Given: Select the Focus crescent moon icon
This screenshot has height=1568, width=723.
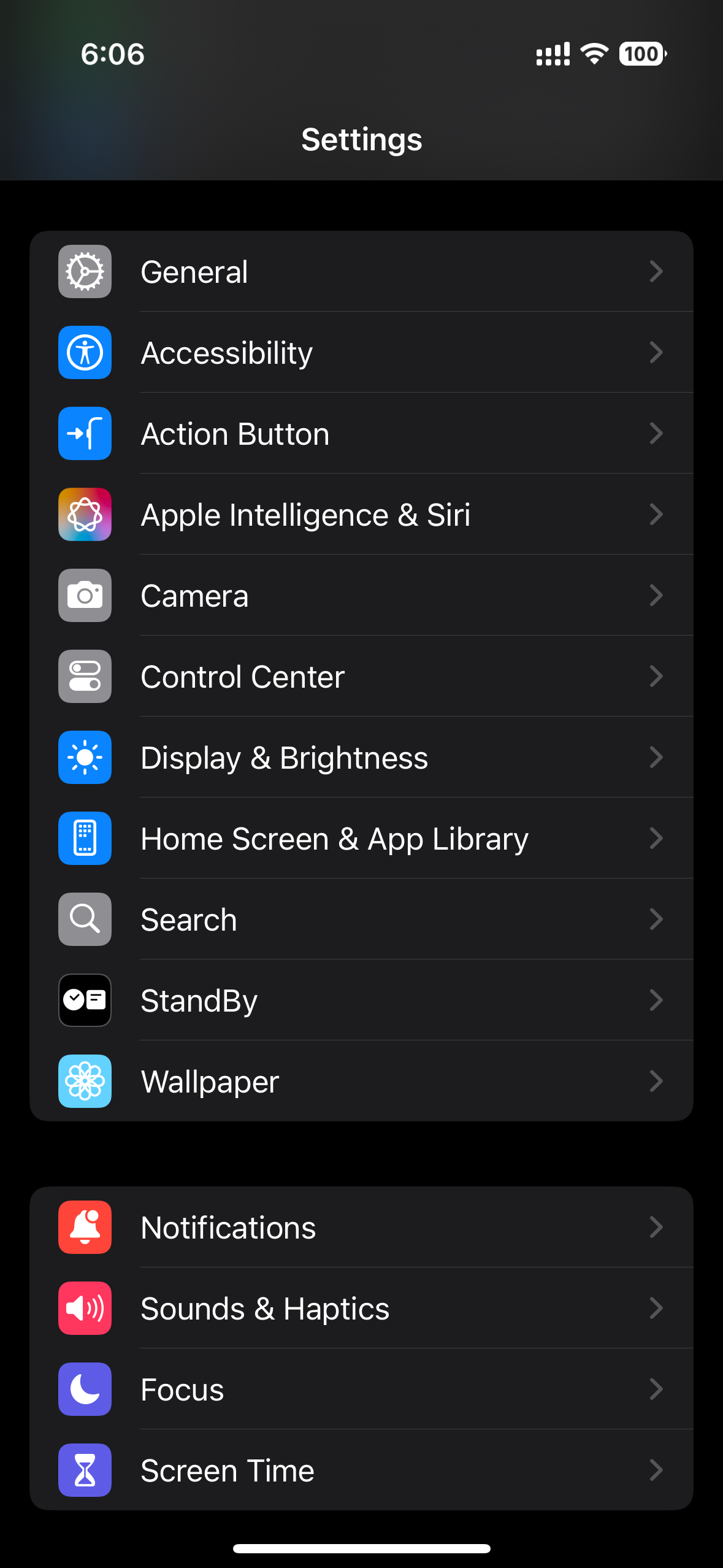Looking at the screenshot, I should point(85,1389).
